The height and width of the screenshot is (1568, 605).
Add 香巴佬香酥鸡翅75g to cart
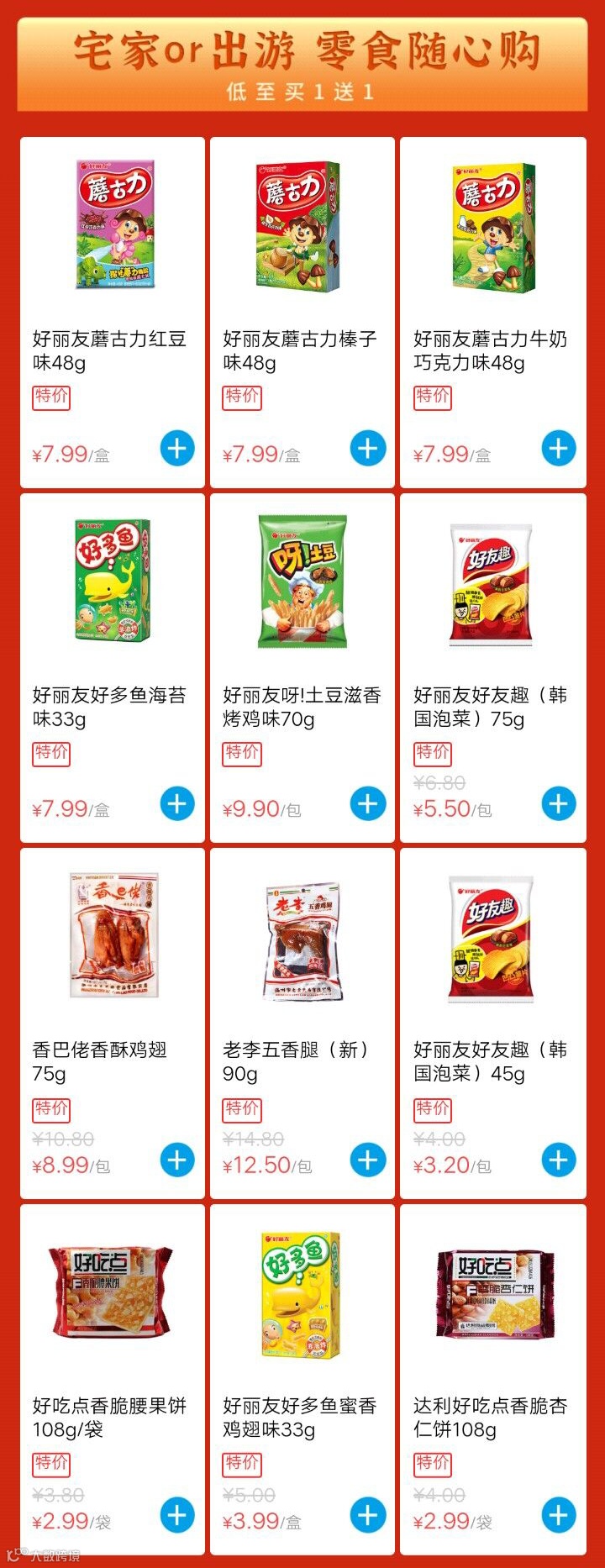(x=177, y=1160)
